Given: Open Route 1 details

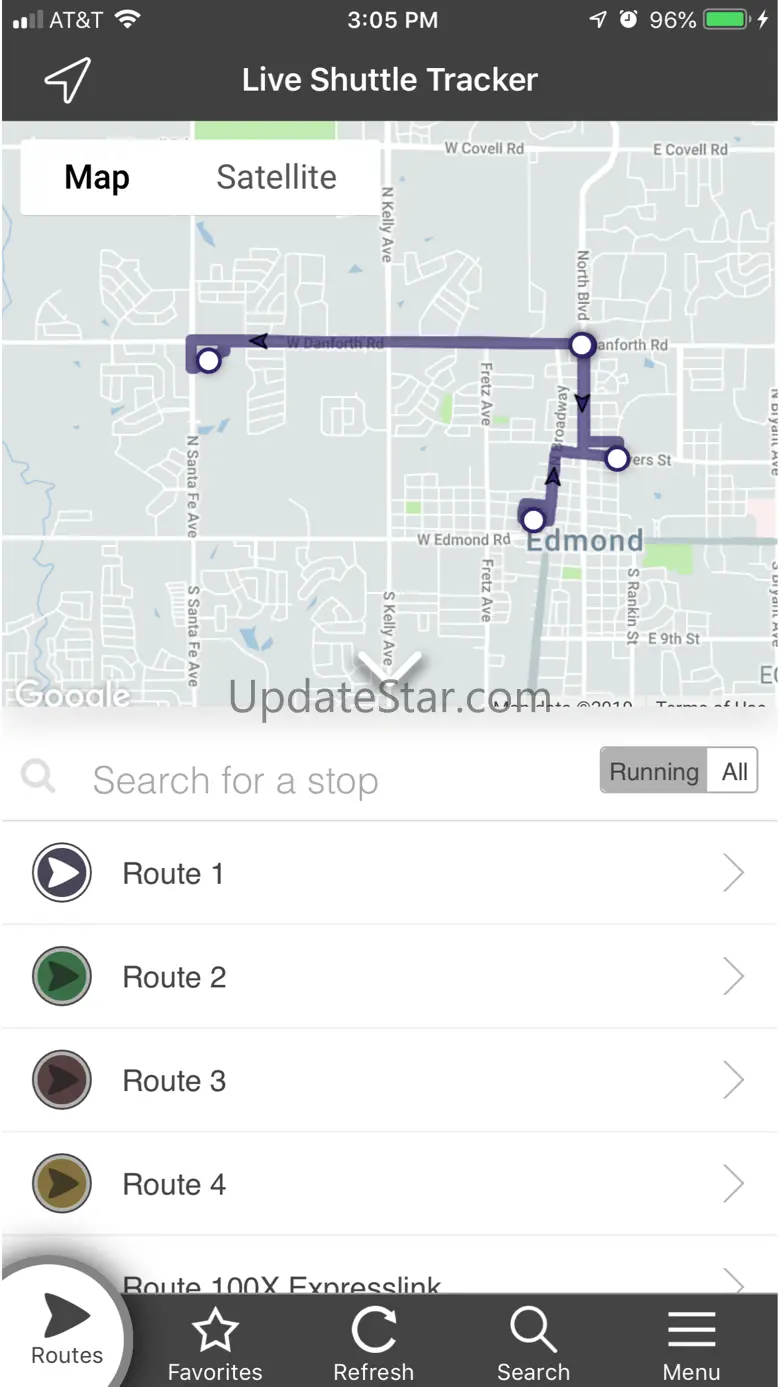Looking at the screenshot, I should (390, 873).
